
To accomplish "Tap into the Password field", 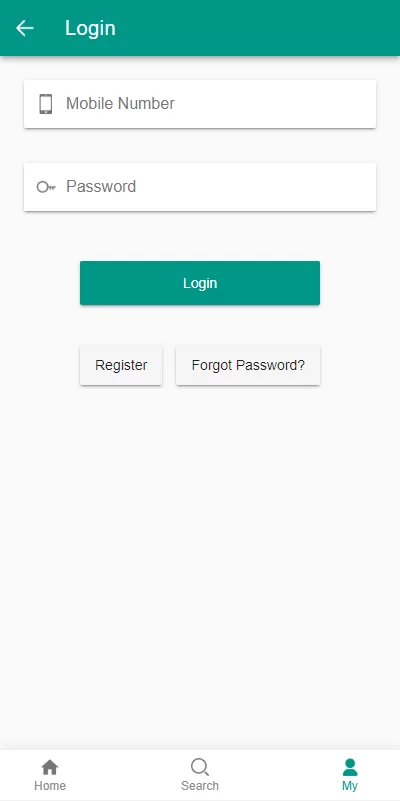I will coord(200,187).
